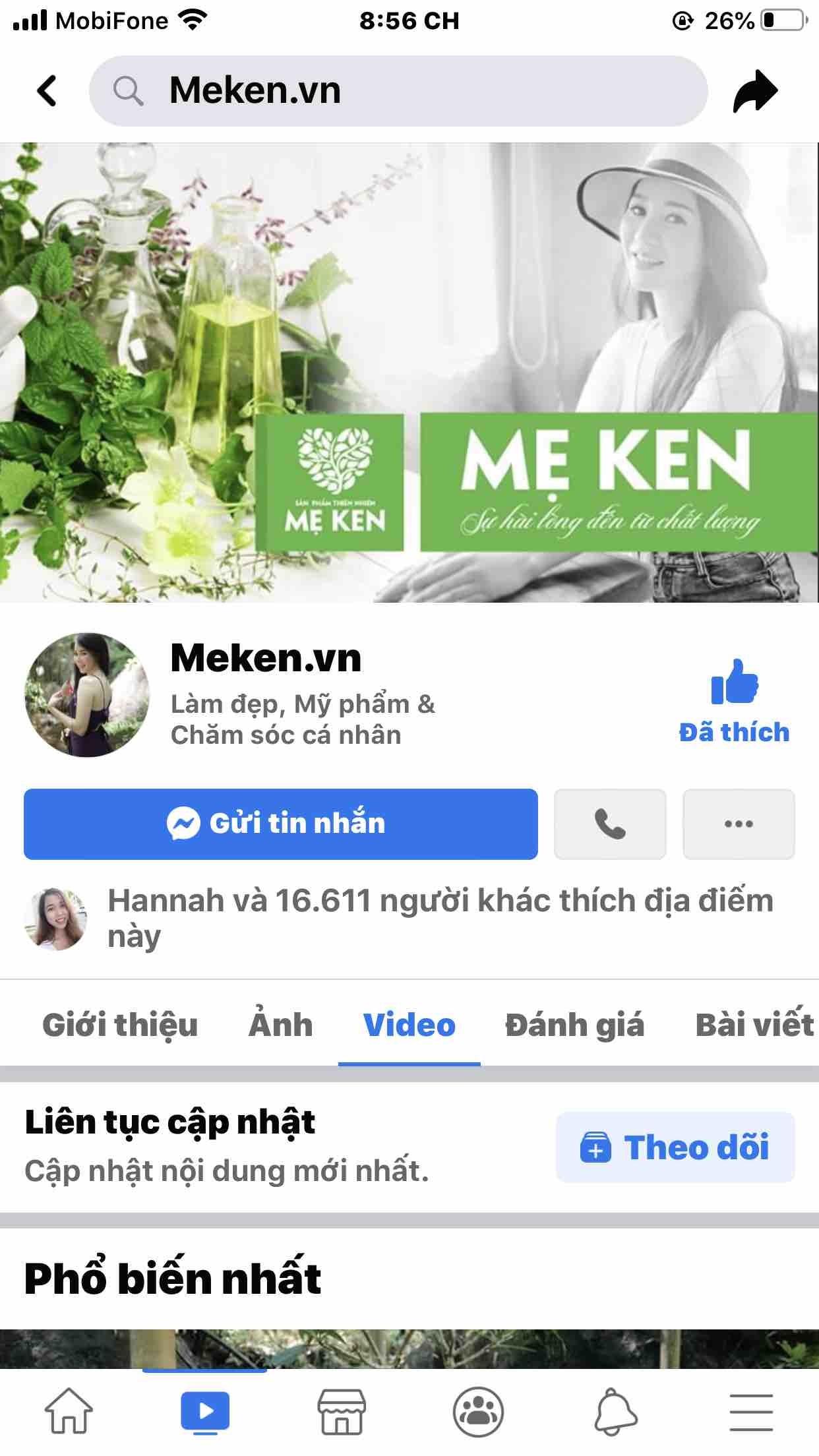This screenshot has height=1456, width=819.
Task: Open the Marketplace tab
Action: (x=341, y=1412)
